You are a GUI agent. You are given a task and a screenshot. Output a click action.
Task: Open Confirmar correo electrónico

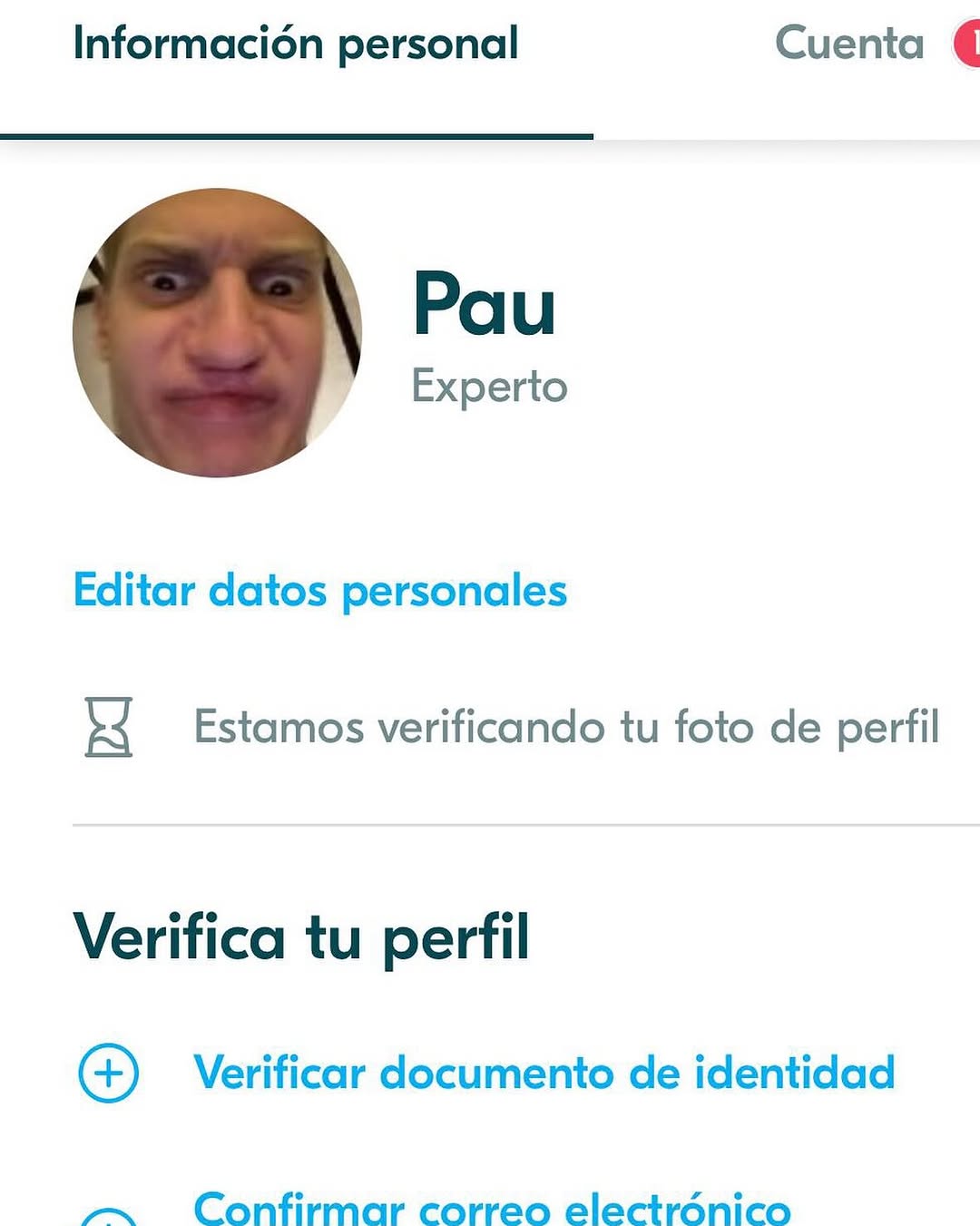tap(492, 1207)
